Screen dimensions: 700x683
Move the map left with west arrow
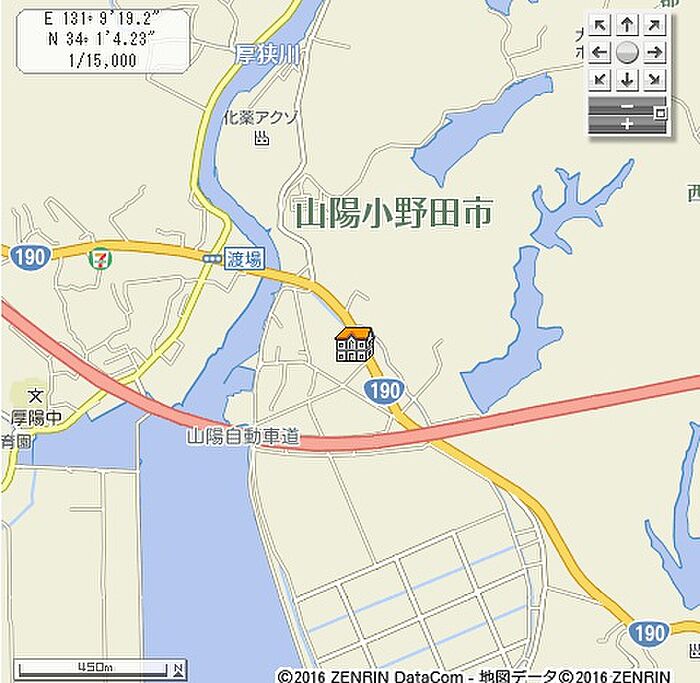coord(600,53)
